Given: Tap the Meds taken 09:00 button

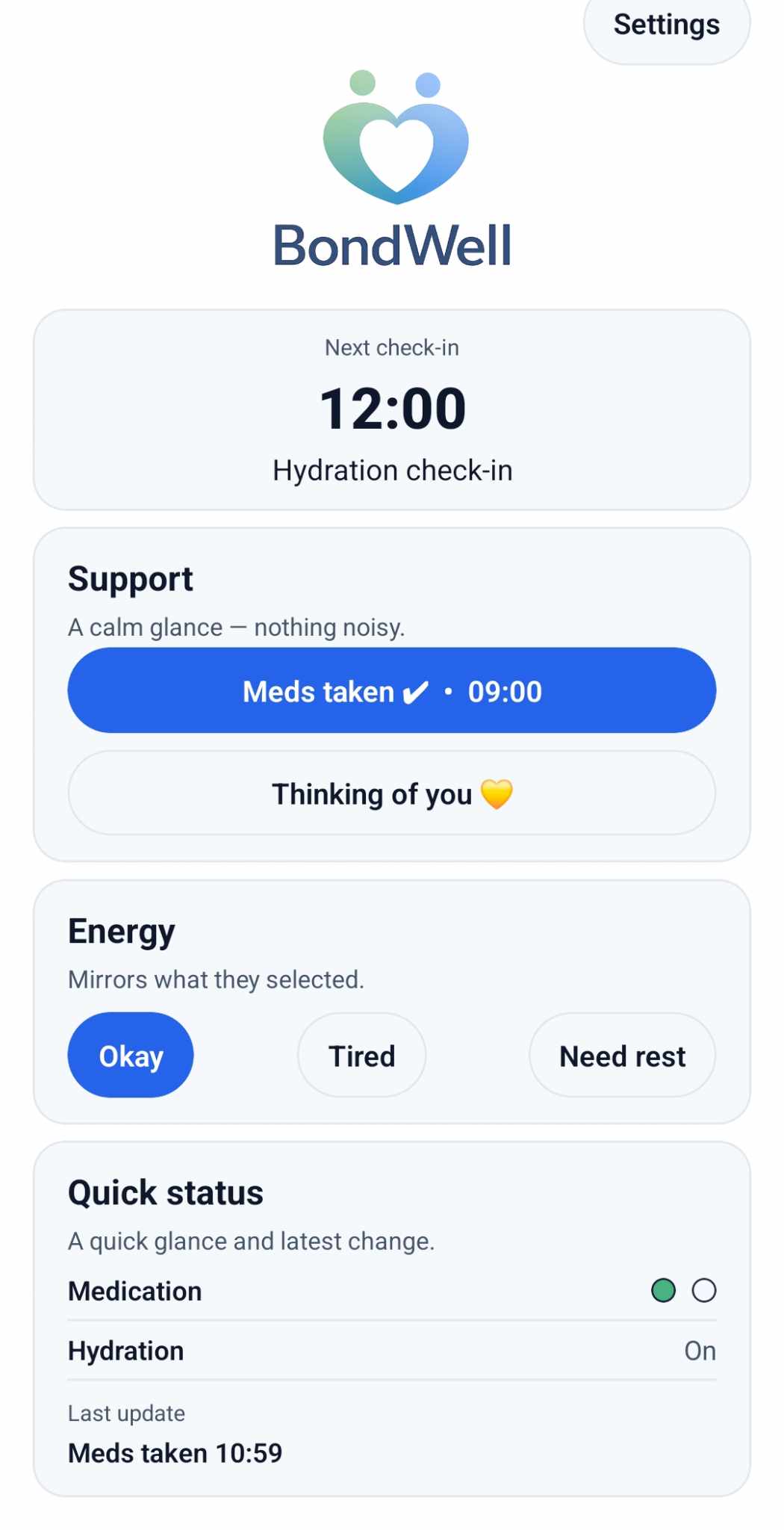Looking at the screenshot, I should (x=391, y=690).
